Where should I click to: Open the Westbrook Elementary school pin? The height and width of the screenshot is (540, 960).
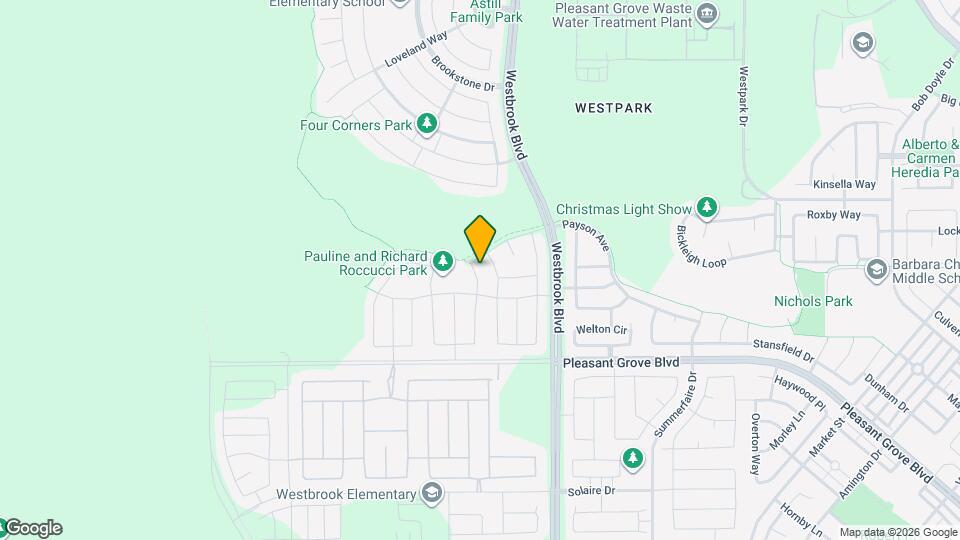click(x=431, y=493)
